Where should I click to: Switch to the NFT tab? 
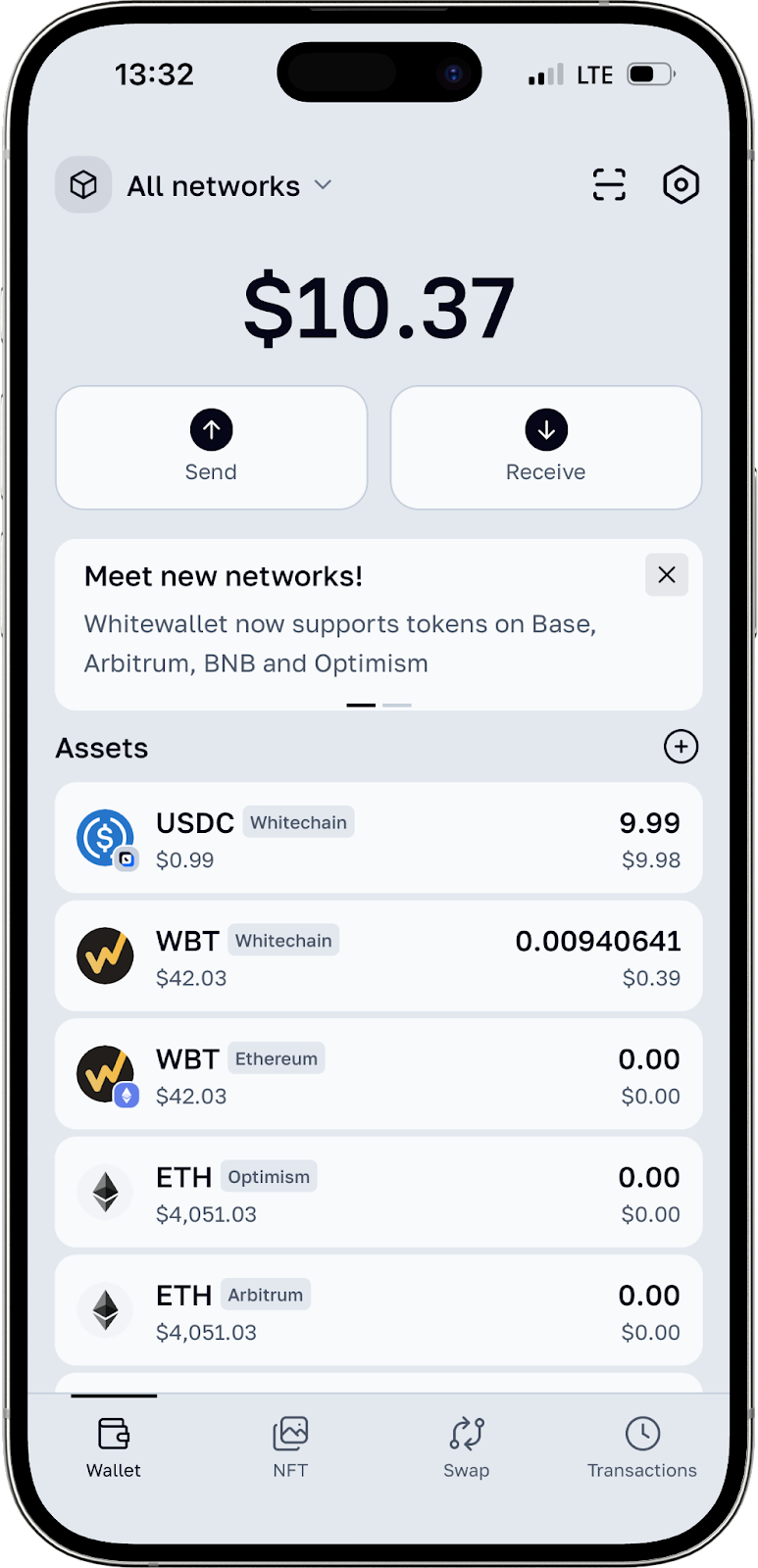tap(290, 1446)
